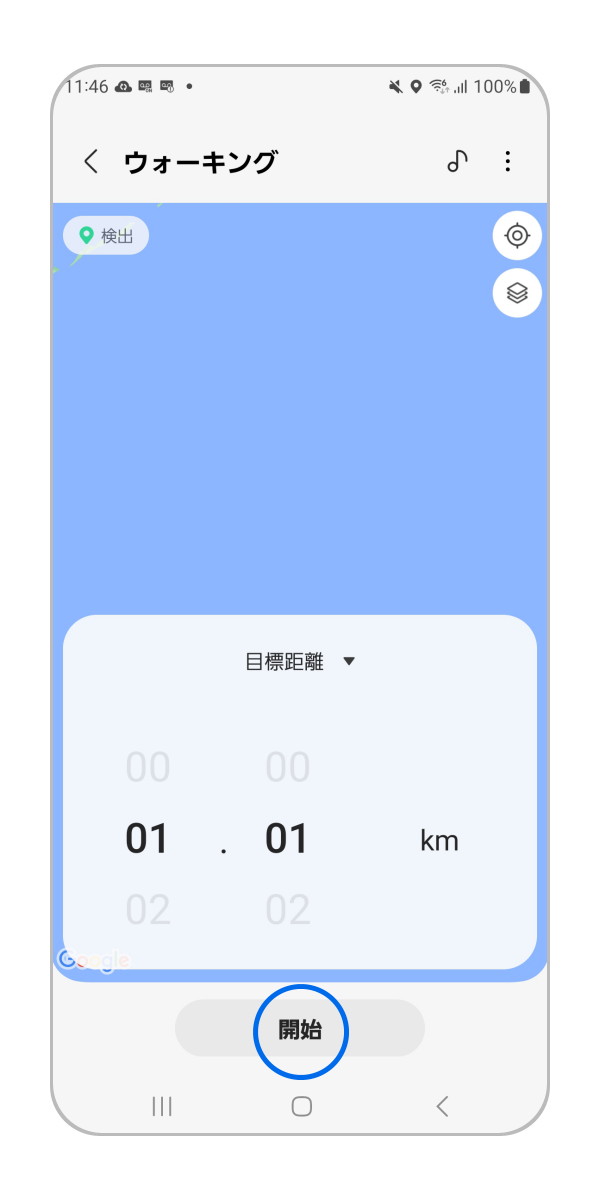Tap the 開始 button to start walking
Image resolution: width=600 pixels, height=1200 pixels.
click(x=300, y=1029)
